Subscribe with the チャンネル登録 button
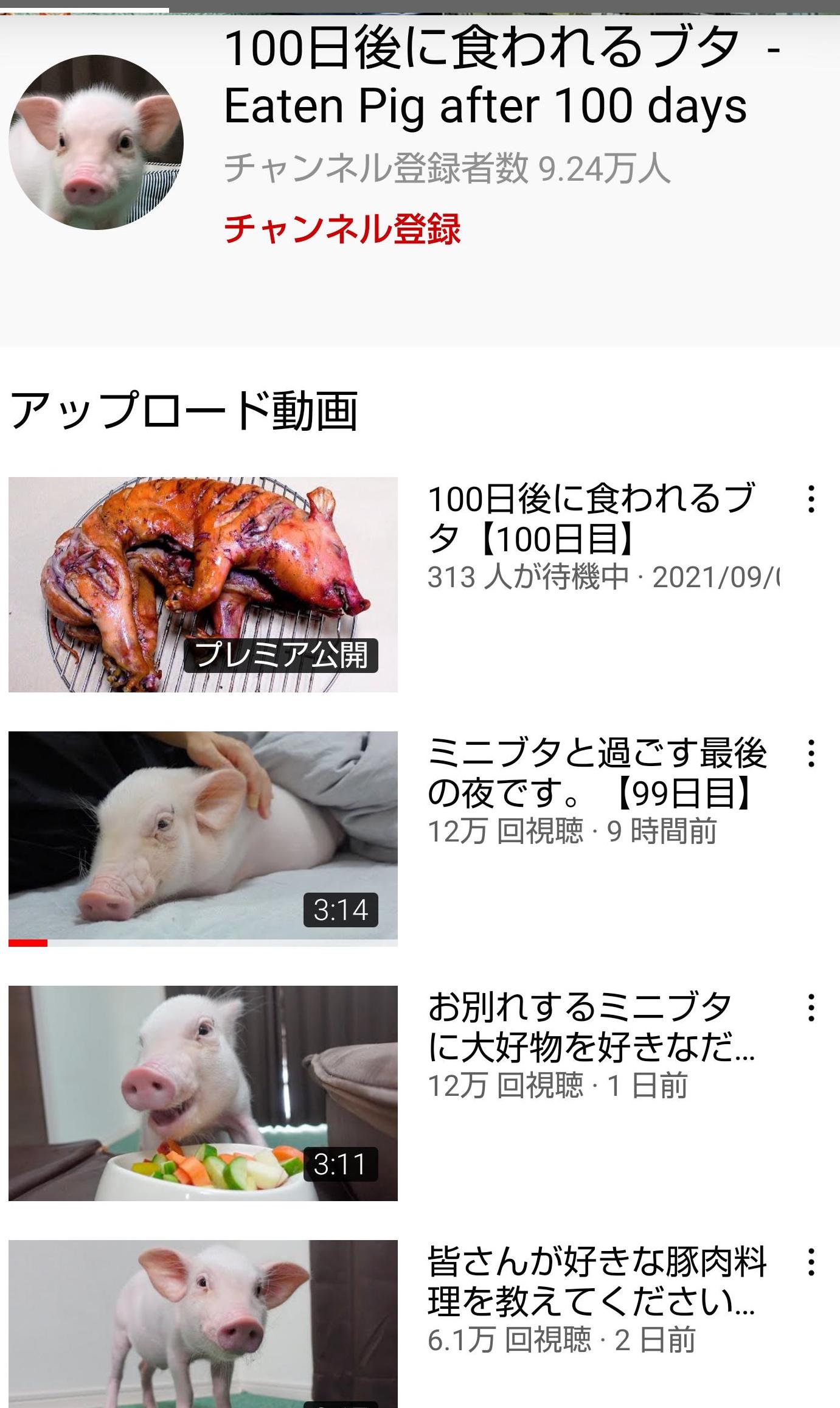Viewport: 840px width, 1408px height. pos(342,229)
